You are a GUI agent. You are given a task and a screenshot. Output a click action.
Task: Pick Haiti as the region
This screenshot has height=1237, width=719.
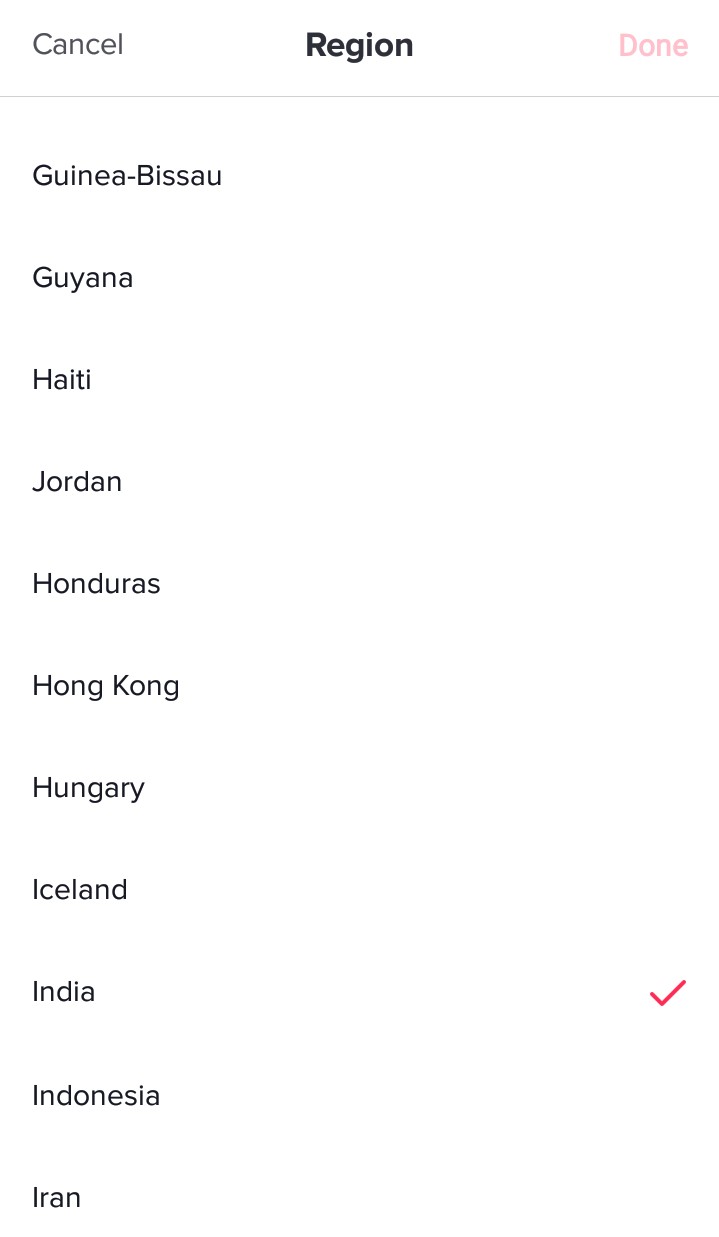[62, 380]
